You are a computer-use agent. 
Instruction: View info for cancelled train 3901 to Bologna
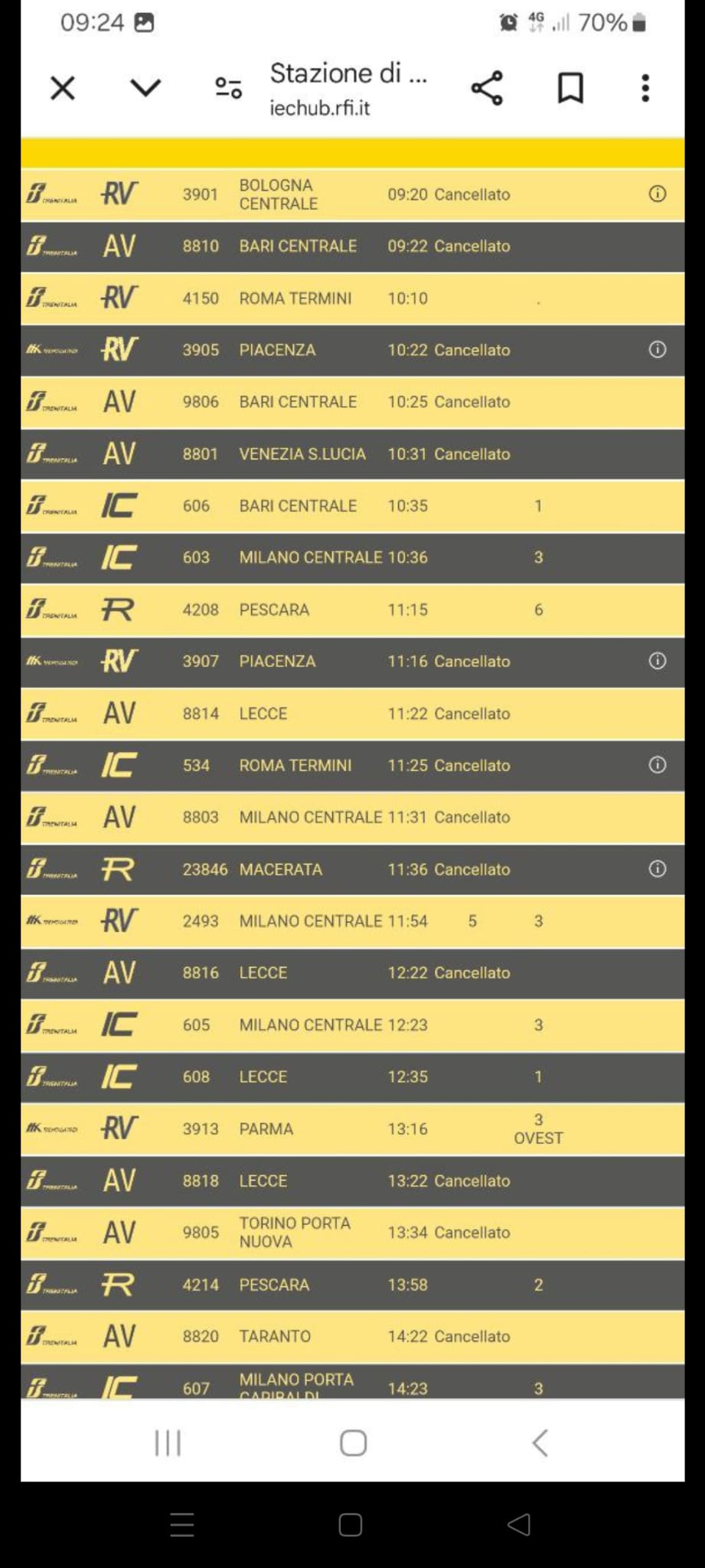pyautogui.click(x=658, y=194)
